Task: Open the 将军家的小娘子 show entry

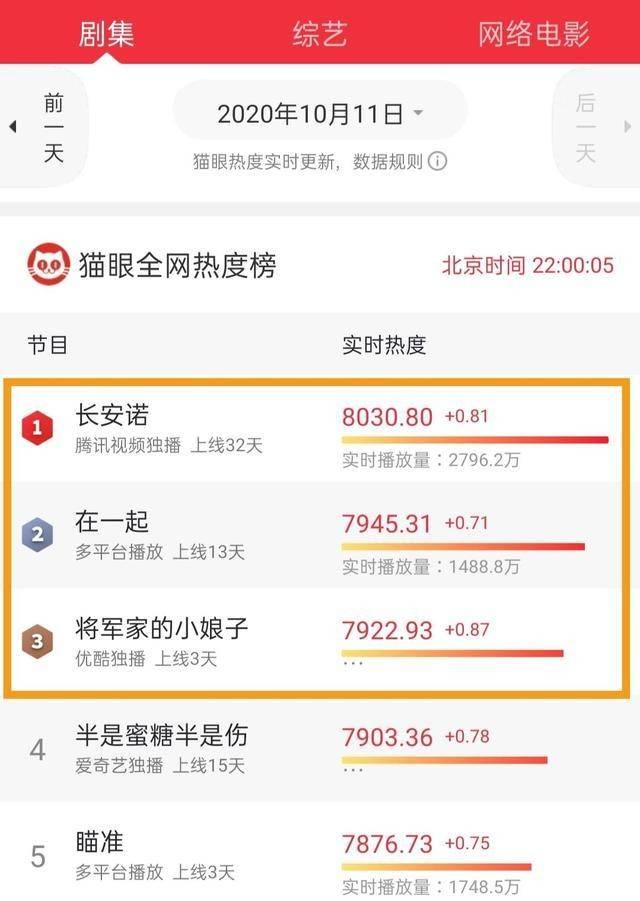Action: 160,629
